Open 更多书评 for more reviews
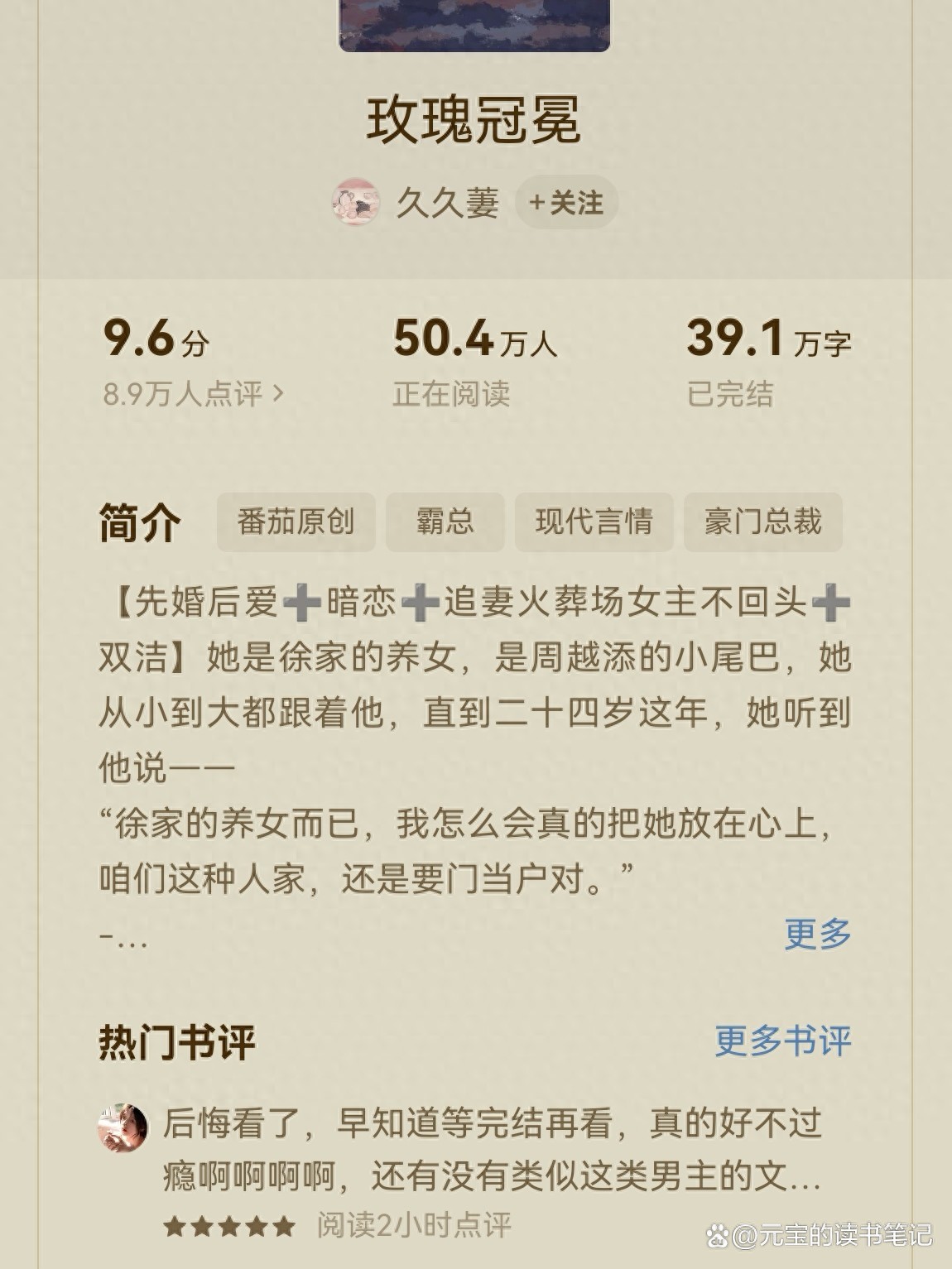Image resolution: width=952 pixels, height=1269 pixels. [782, 1041]
